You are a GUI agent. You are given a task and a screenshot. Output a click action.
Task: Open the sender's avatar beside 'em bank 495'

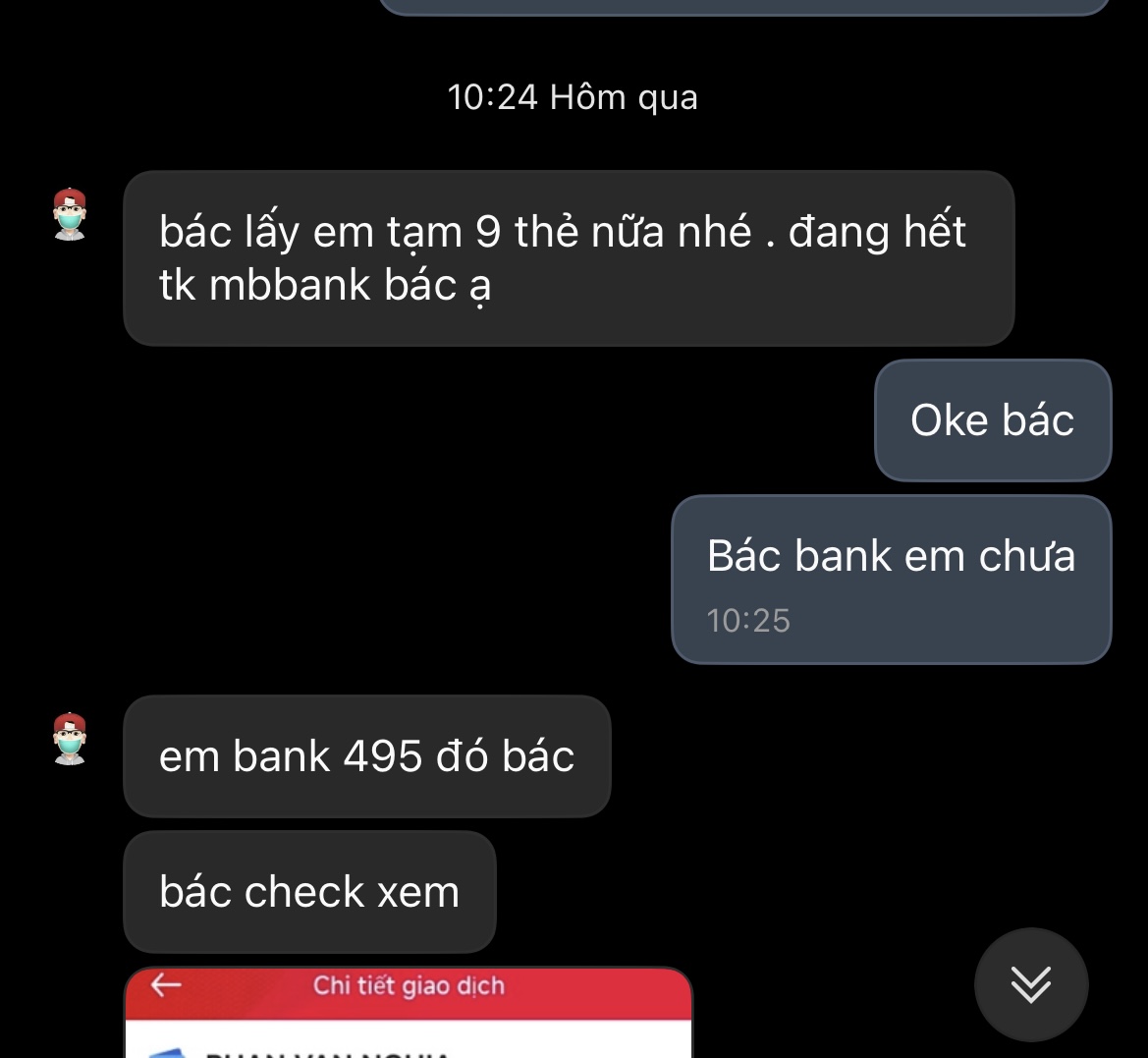[70, 739]
